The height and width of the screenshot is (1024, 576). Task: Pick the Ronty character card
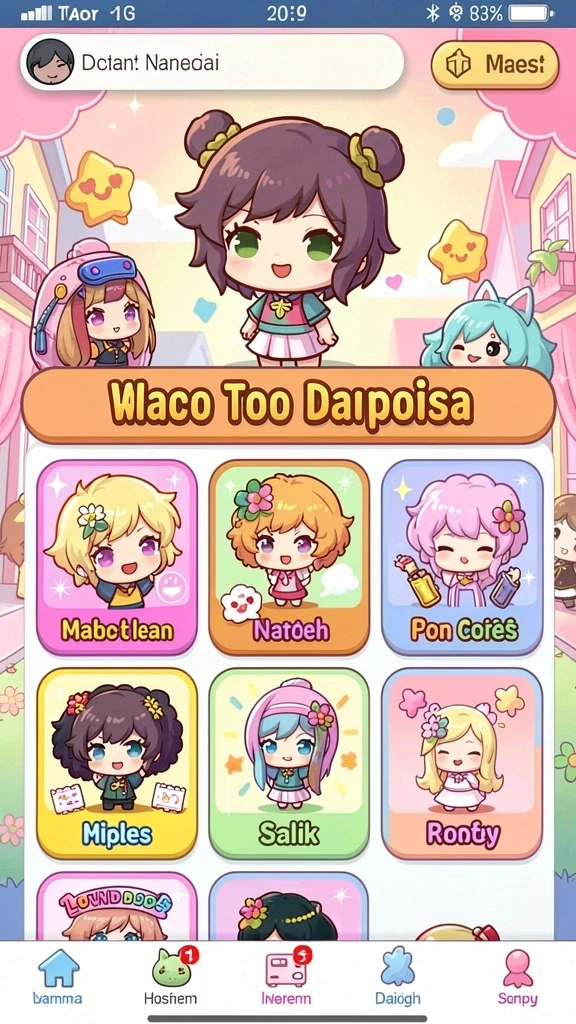point(462,763)
